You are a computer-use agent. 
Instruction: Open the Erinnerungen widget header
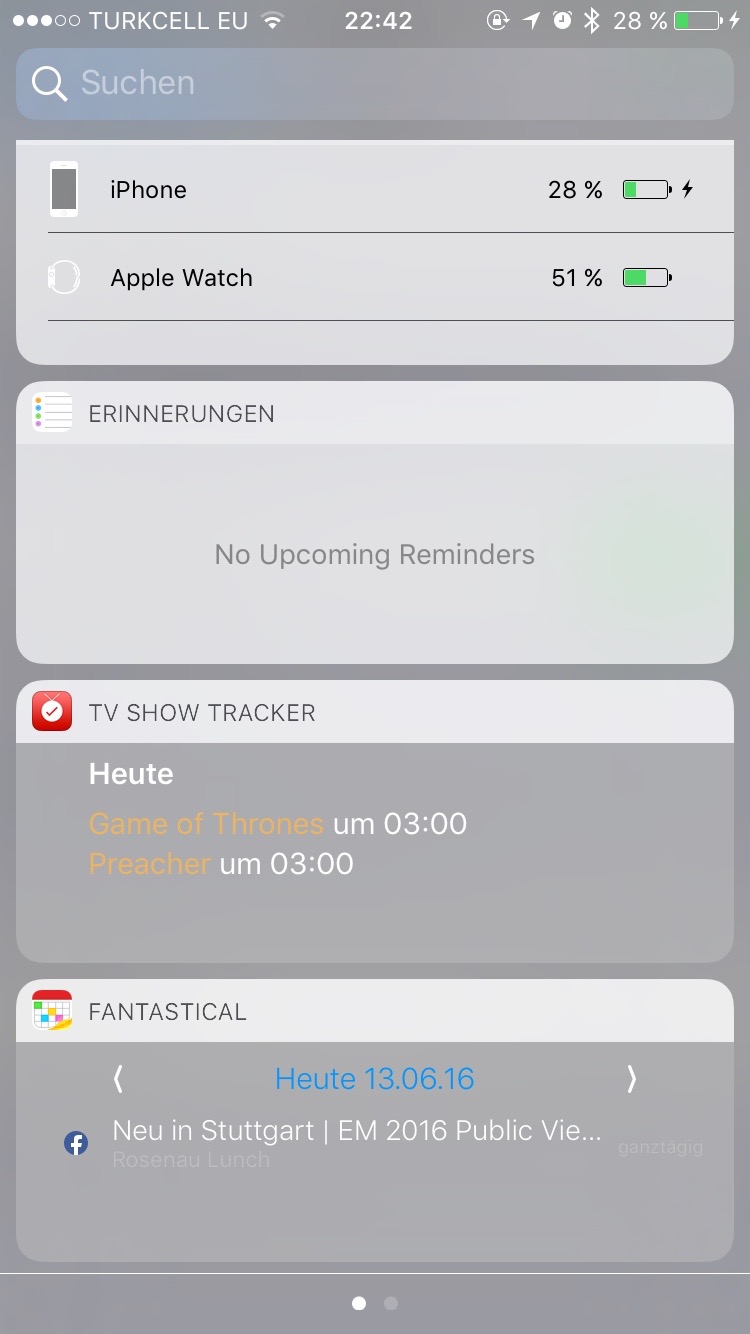pos(375,413)
